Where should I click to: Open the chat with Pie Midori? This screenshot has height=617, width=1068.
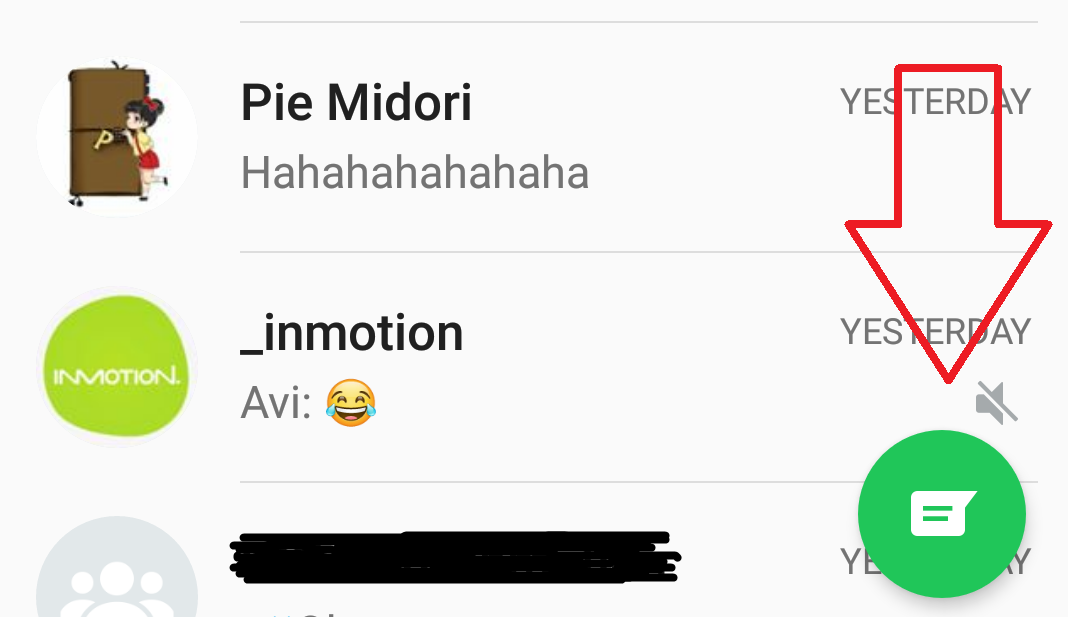tap(500, 137)
